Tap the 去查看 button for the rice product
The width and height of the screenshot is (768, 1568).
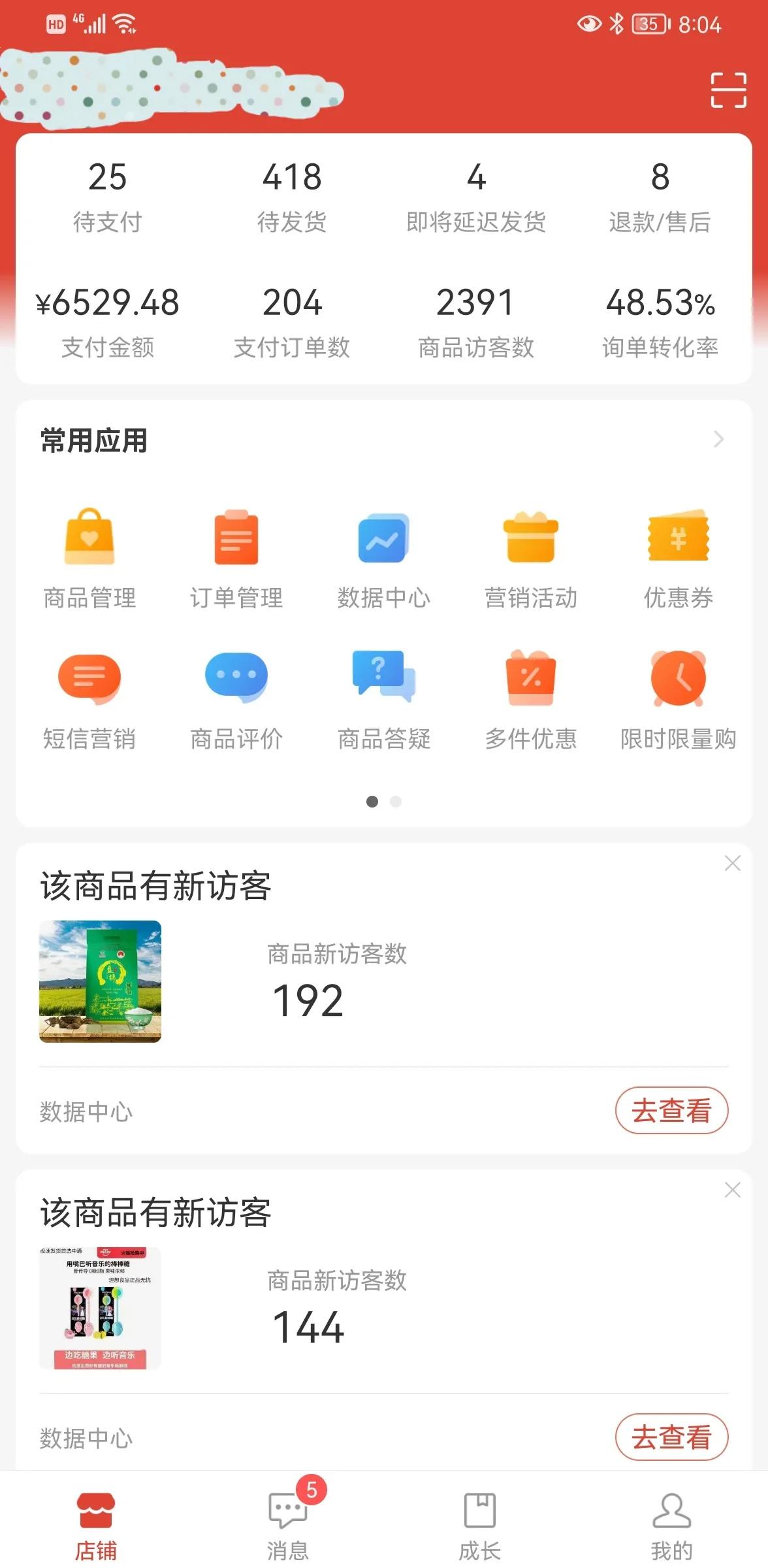pyautogui.click(x=672, y=1110)
